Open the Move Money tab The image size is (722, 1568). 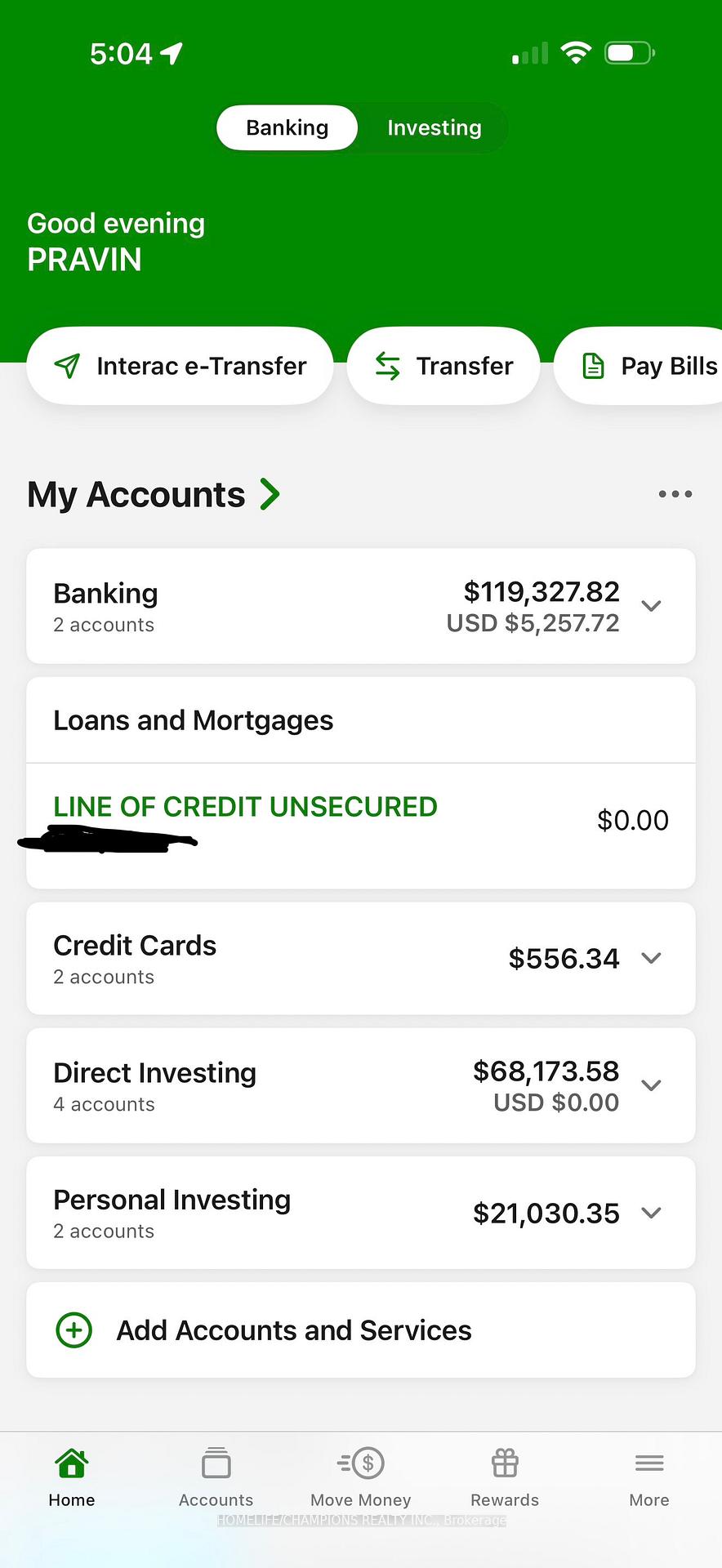[x=361, y=1476]
